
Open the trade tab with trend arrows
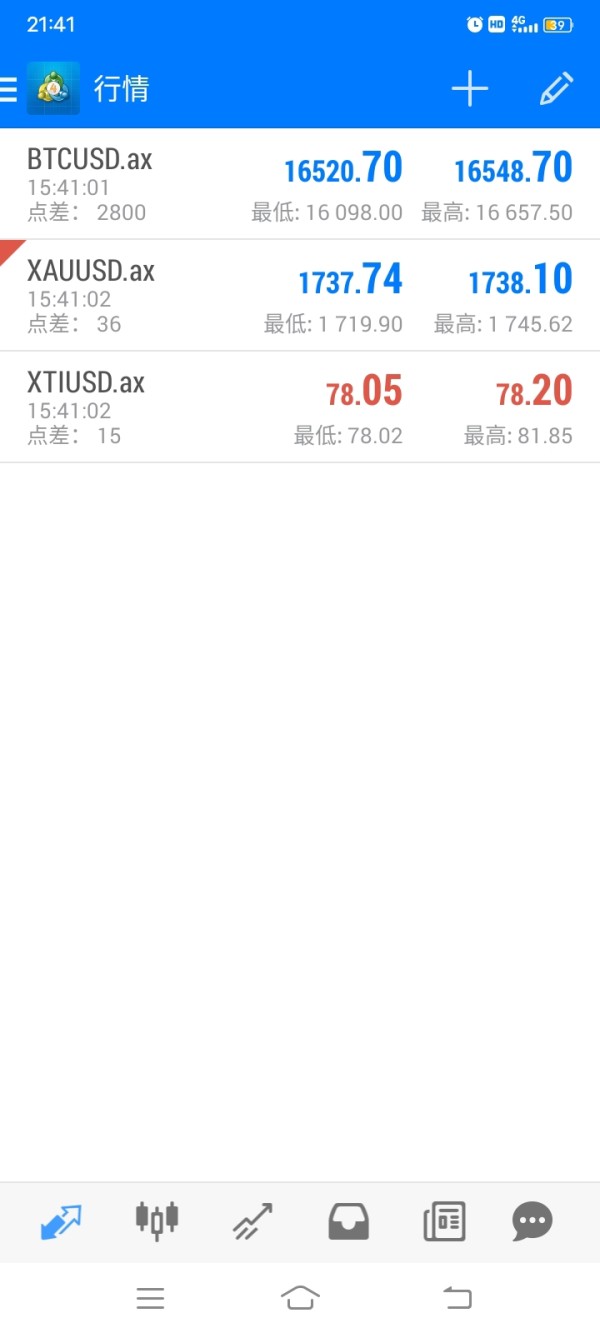252,1221
